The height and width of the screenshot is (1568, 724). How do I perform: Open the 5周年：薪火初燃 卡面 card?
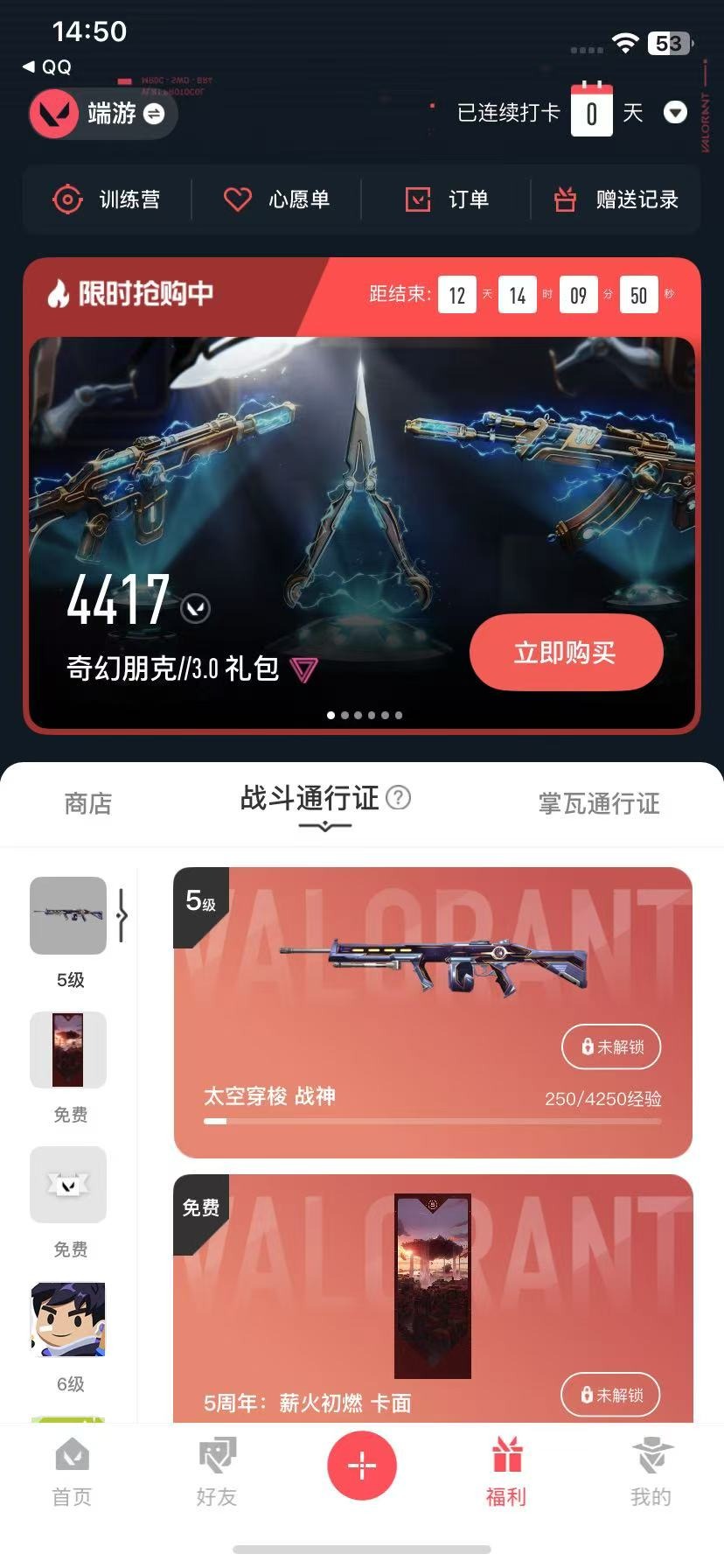433,1295
